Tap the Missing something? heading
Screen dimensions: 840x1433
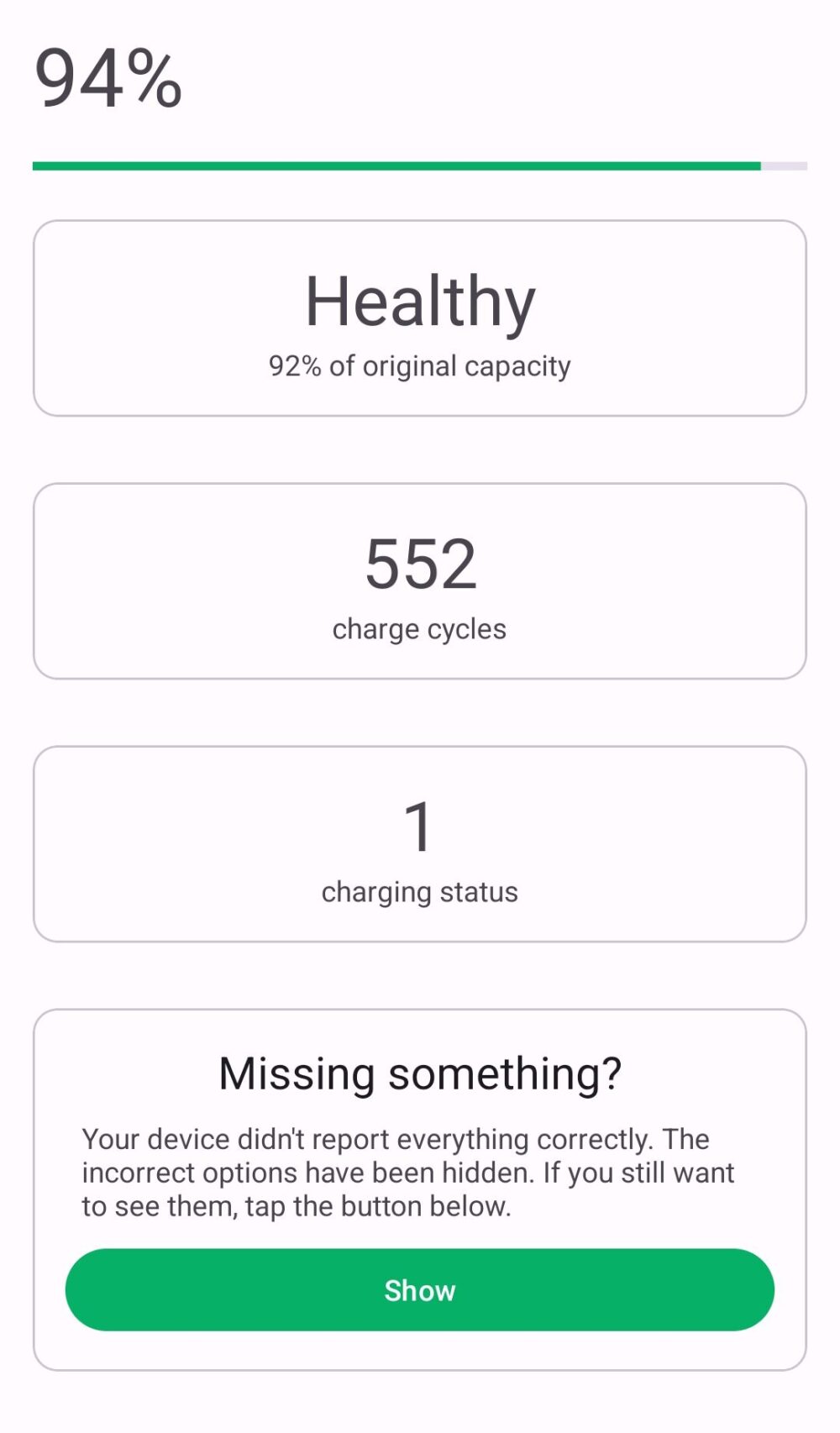(x=420, y=1073)
